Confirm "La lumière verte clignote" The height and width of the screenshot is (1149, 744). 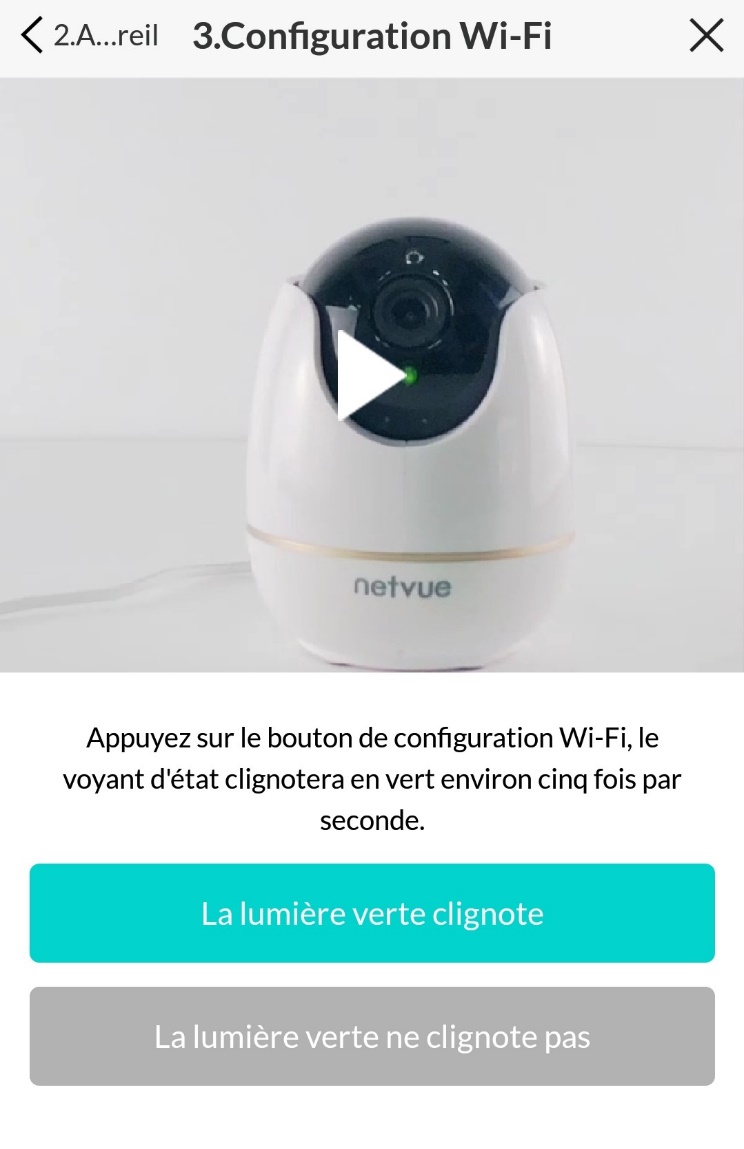(x=372, y=913)
